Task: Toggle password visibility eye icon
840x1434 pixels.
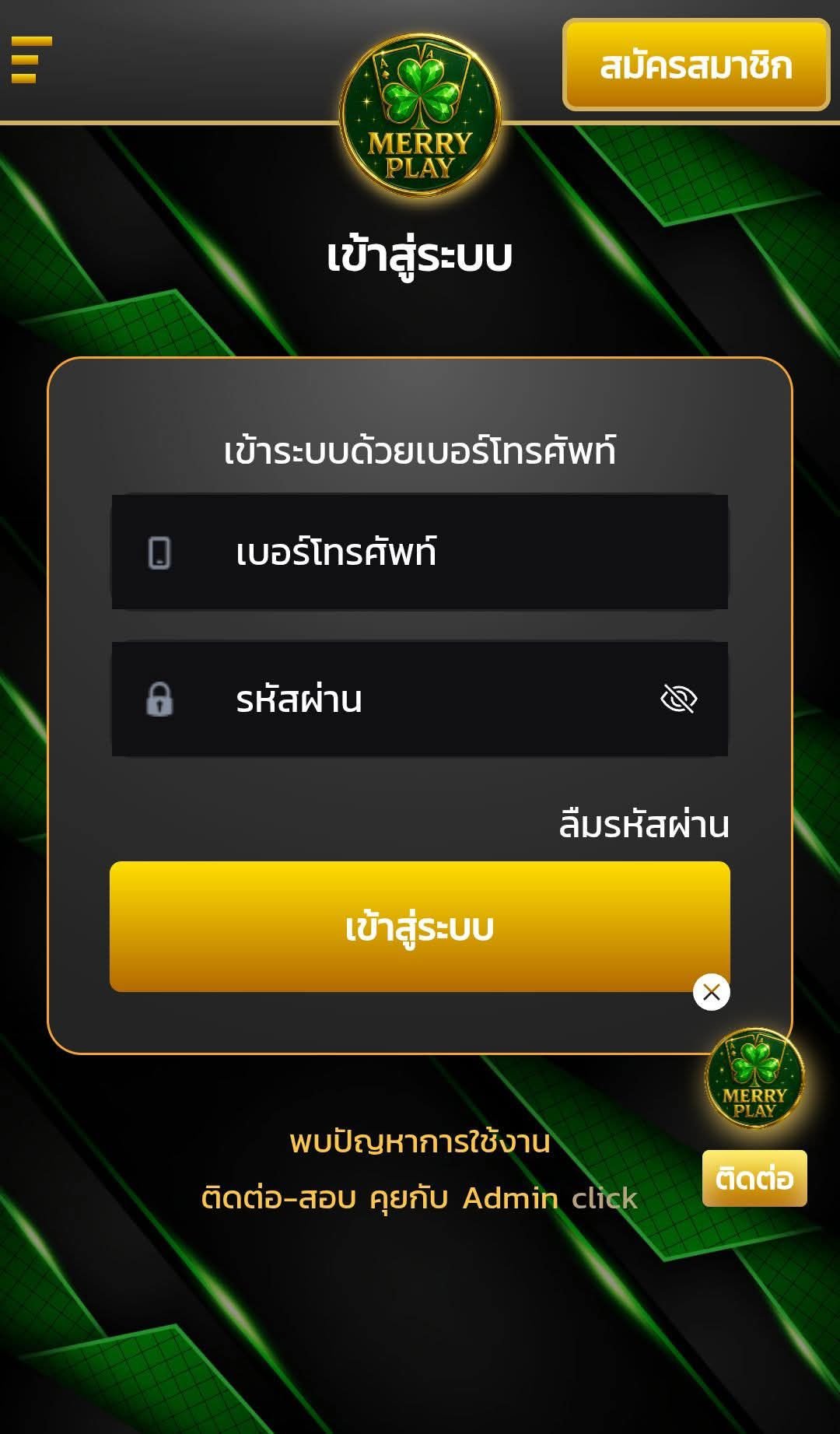Action: click(x=678, y=699)
